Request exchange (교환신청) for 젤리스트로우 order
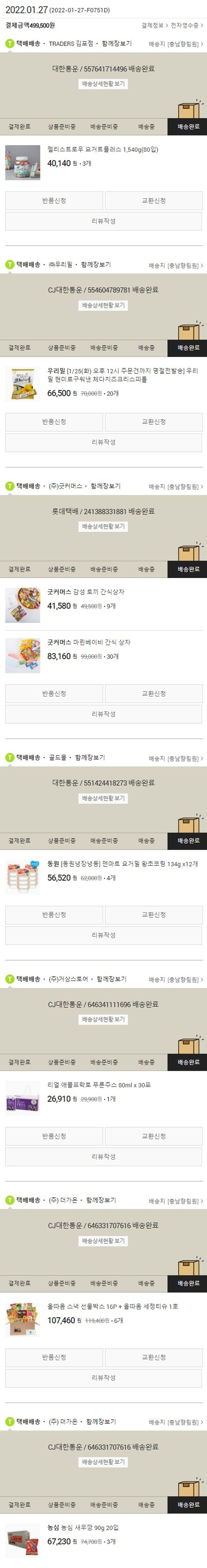Image resolution: width=207 pixels, height=1568 pixels. point(153,200)
